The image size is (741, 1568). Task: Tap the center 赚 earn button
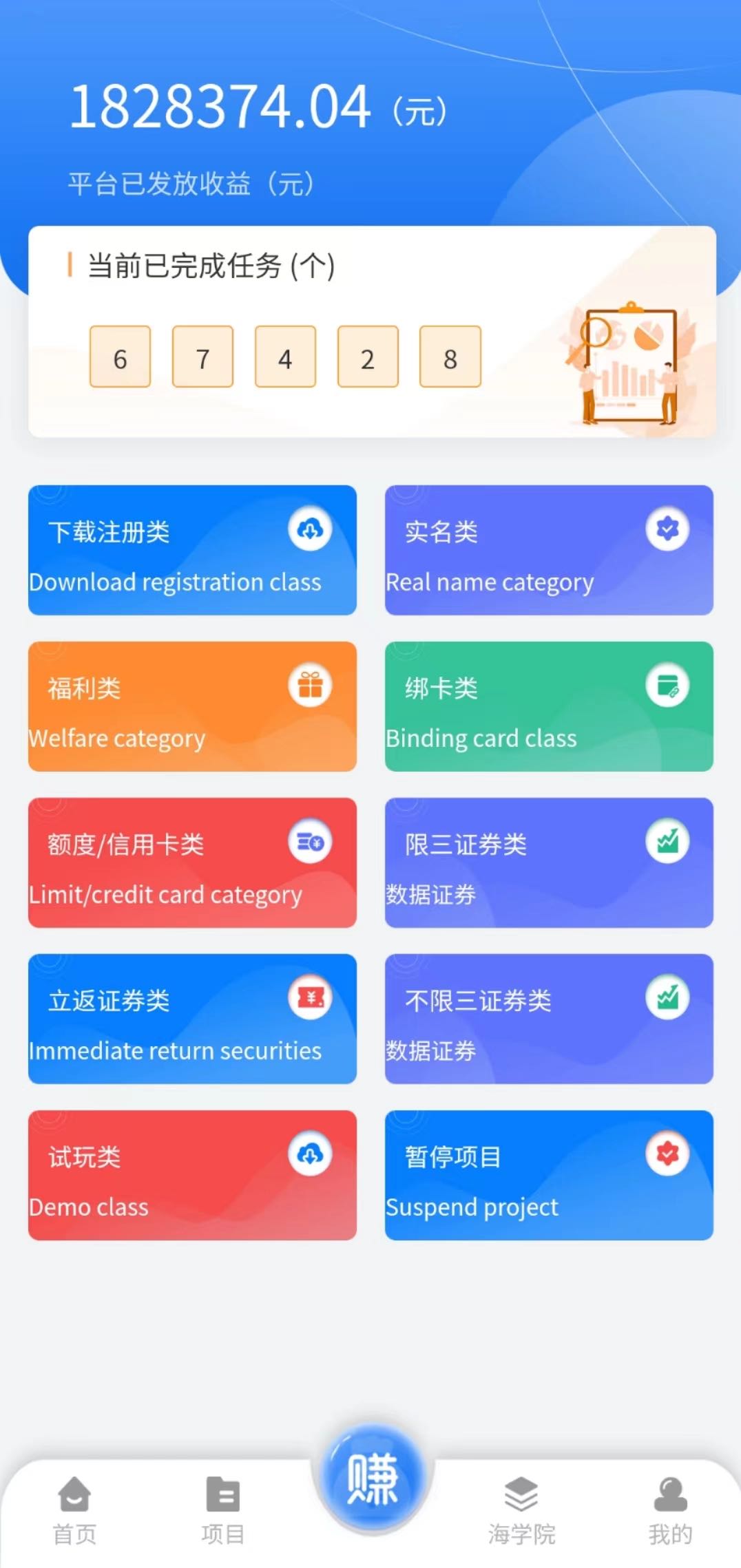click(x=372, y=1479)
